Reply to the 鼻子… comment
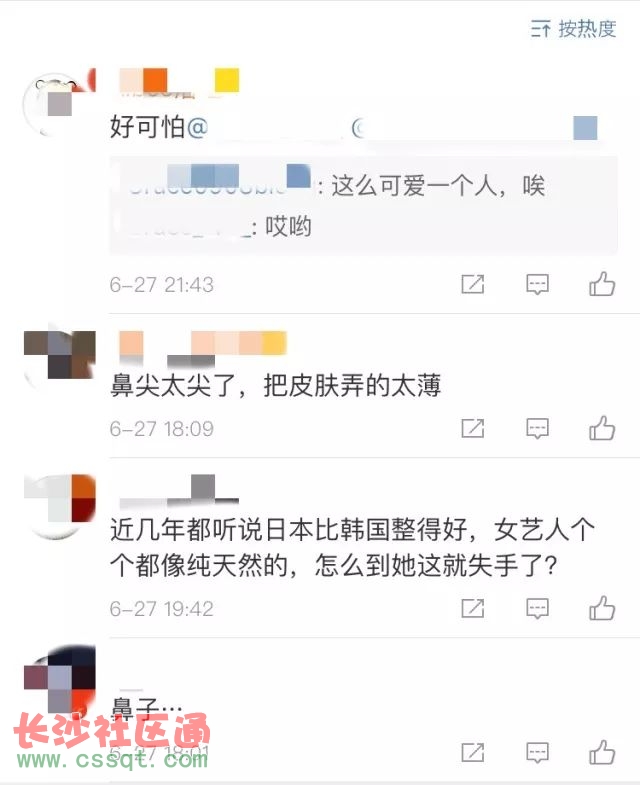Viewport: 640px width, 785px height. [x=538, y=752]
